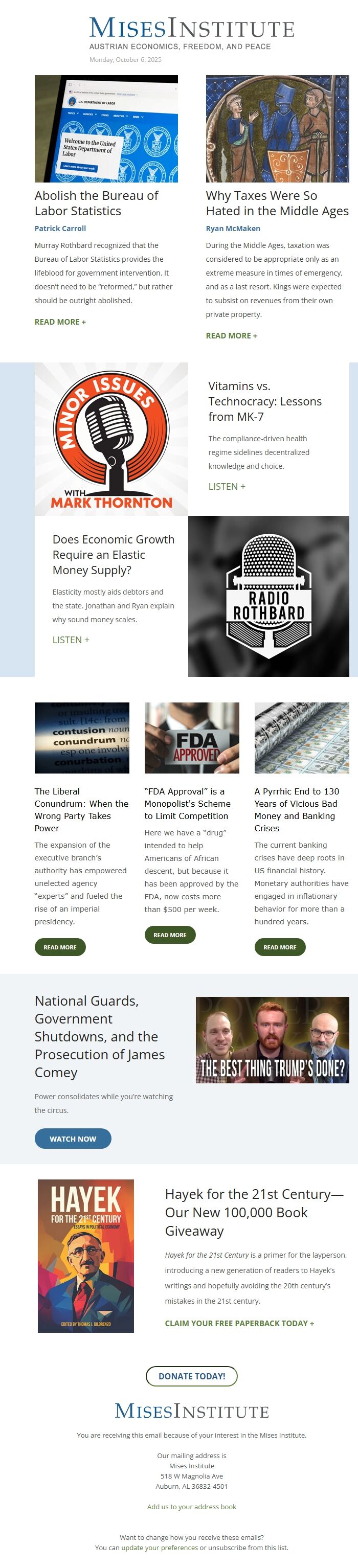Tap LISTEN under Vitamins vs. Technocracy
This screenshot has width=358, height=1568.
tap(227, 486)
